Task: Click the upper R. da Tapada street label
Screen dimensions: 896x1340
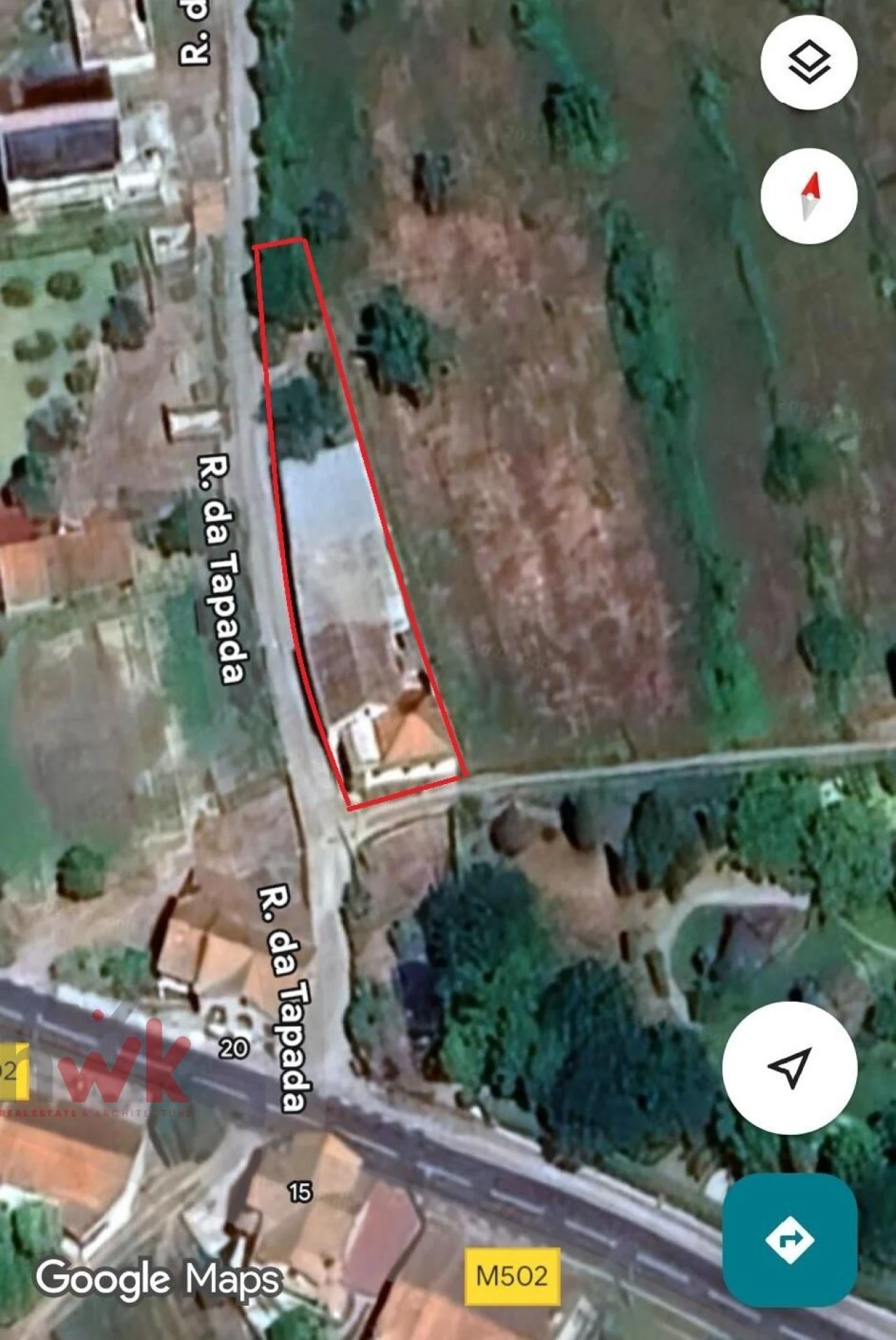Action: point(223,570)
